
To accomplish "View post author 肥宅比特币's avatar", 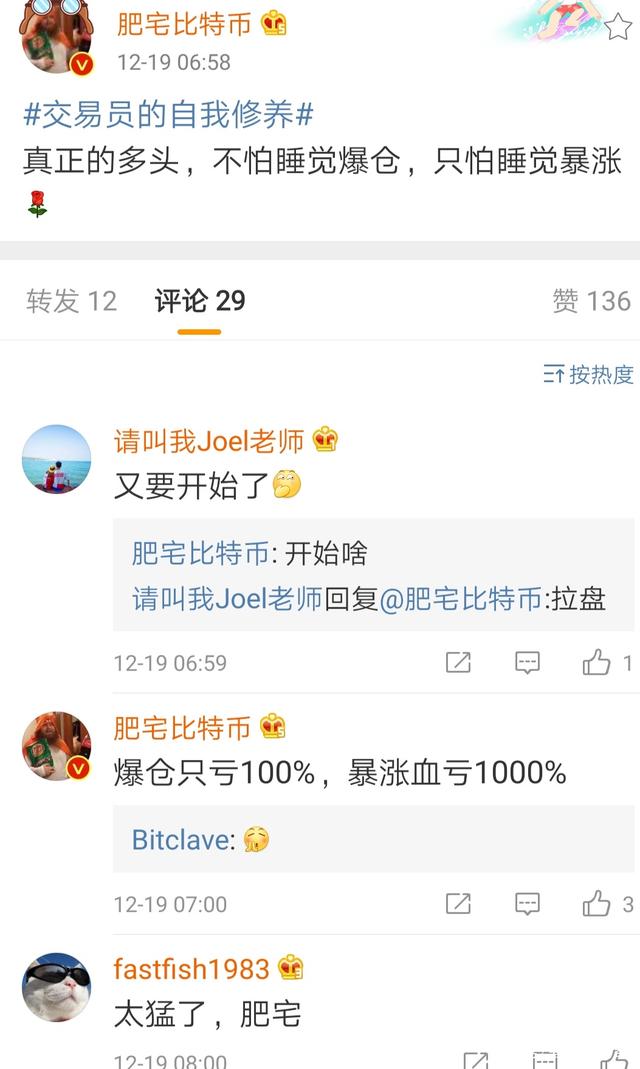I will pyautogui.click(x=57, y=35).
